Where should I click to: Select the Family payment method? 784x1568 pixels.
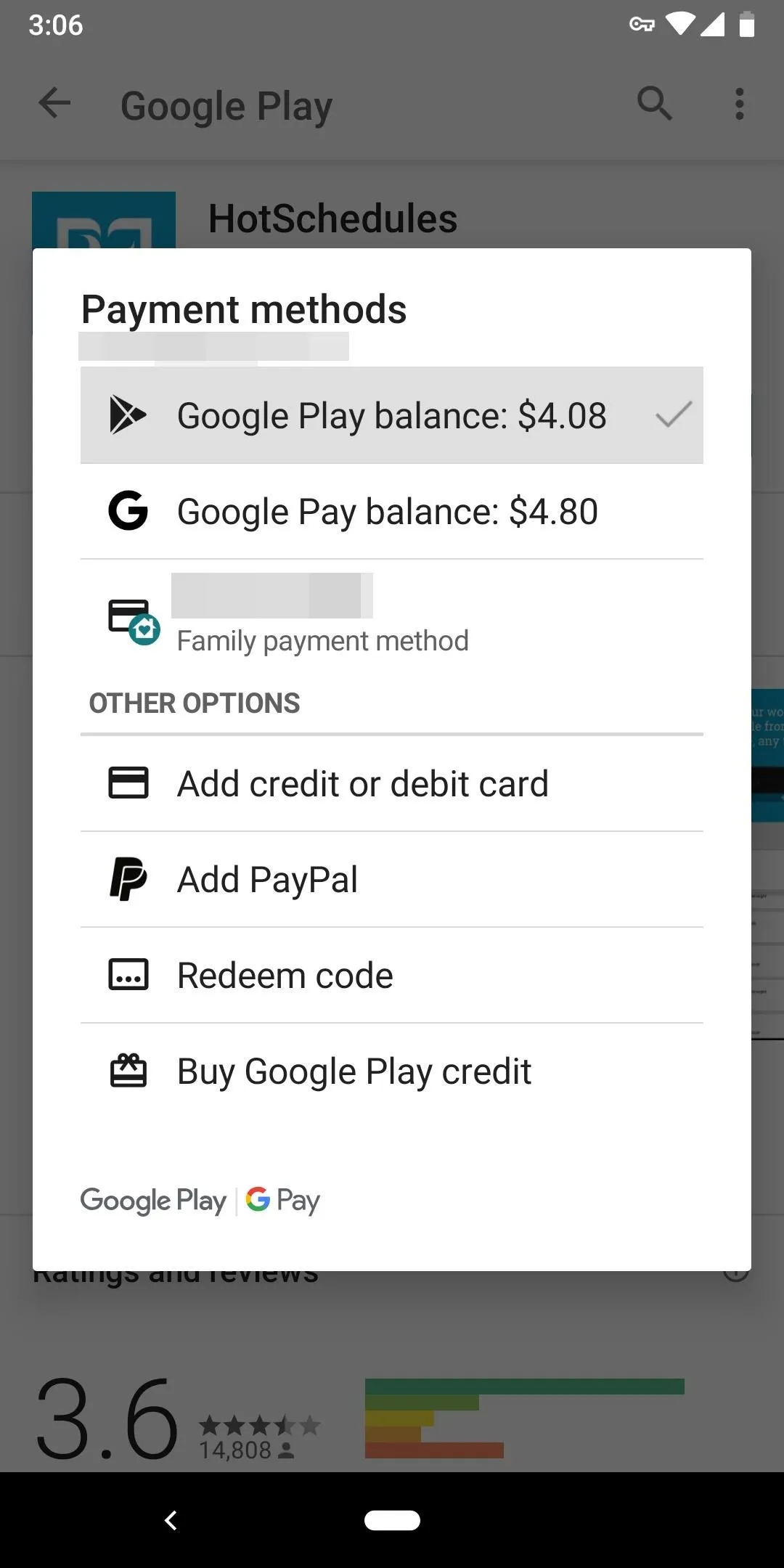tap(392, 616)
